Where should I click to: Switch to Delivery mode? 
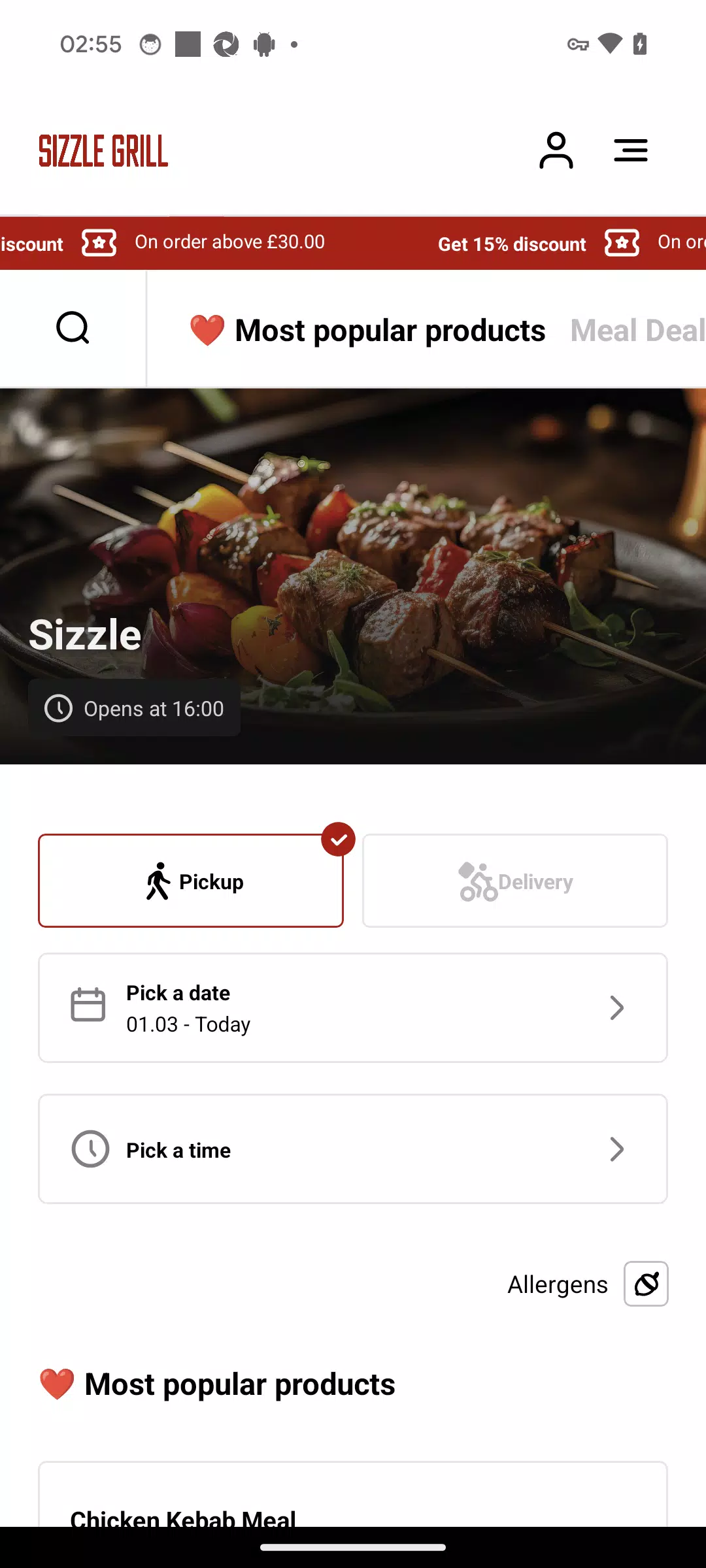point(514,880)
